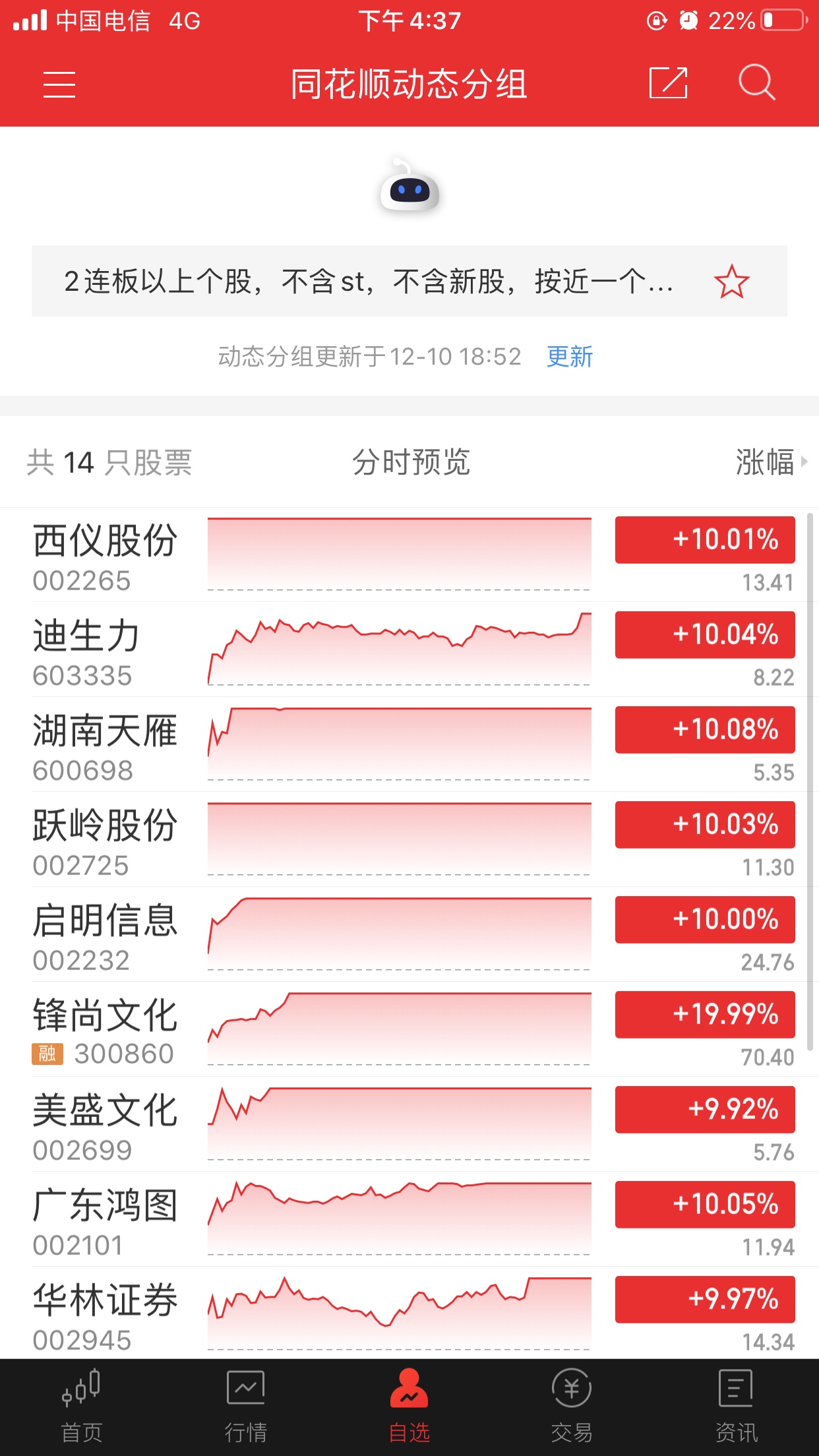Favorite this query with the star icon
This screenshot has width=819, height=1456.
pyautogui.click(x=731, y=282)
